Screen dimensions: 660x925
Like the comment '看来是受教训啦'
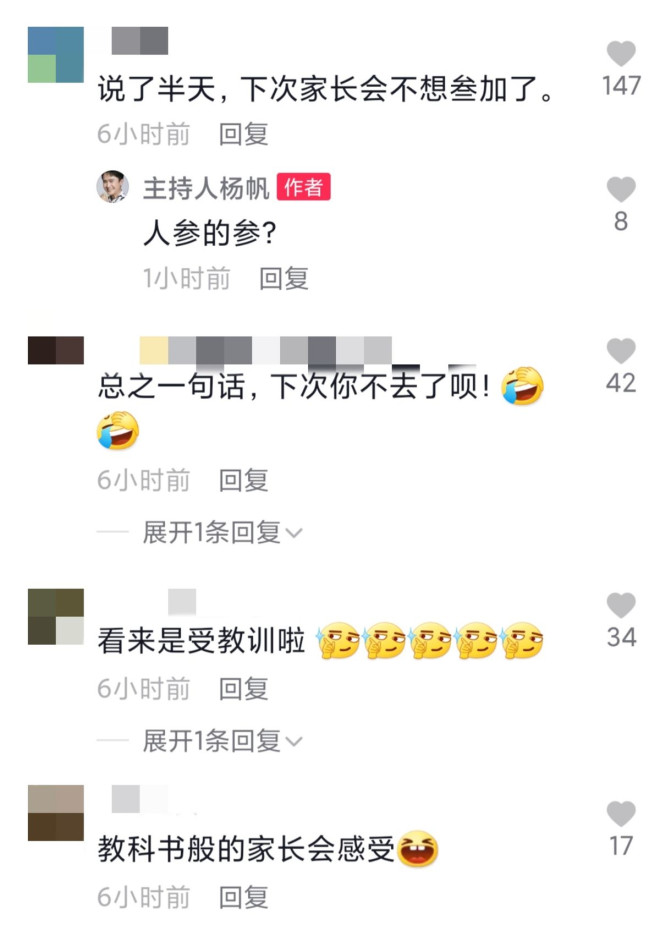621,605
